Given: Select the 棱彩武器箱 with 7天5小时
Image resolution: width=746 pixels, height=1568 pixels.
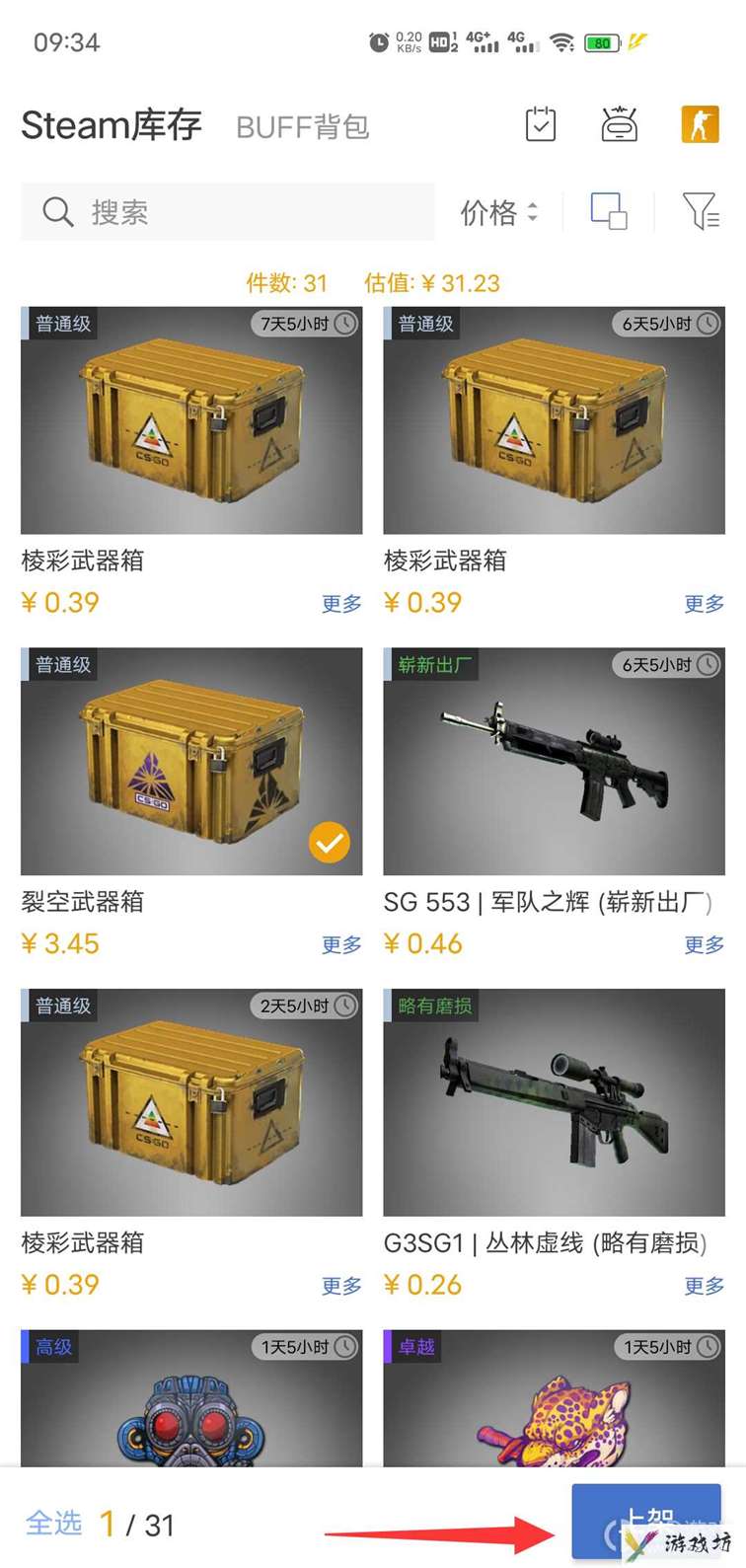Looking at the screenshot, I should [x=191, y=420].
